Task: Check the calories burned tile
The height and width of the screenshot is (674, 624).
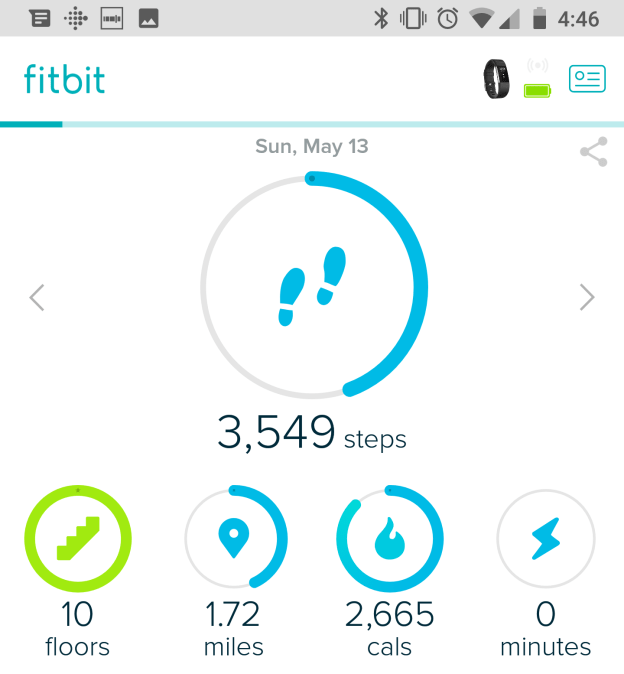Action: 389,540
